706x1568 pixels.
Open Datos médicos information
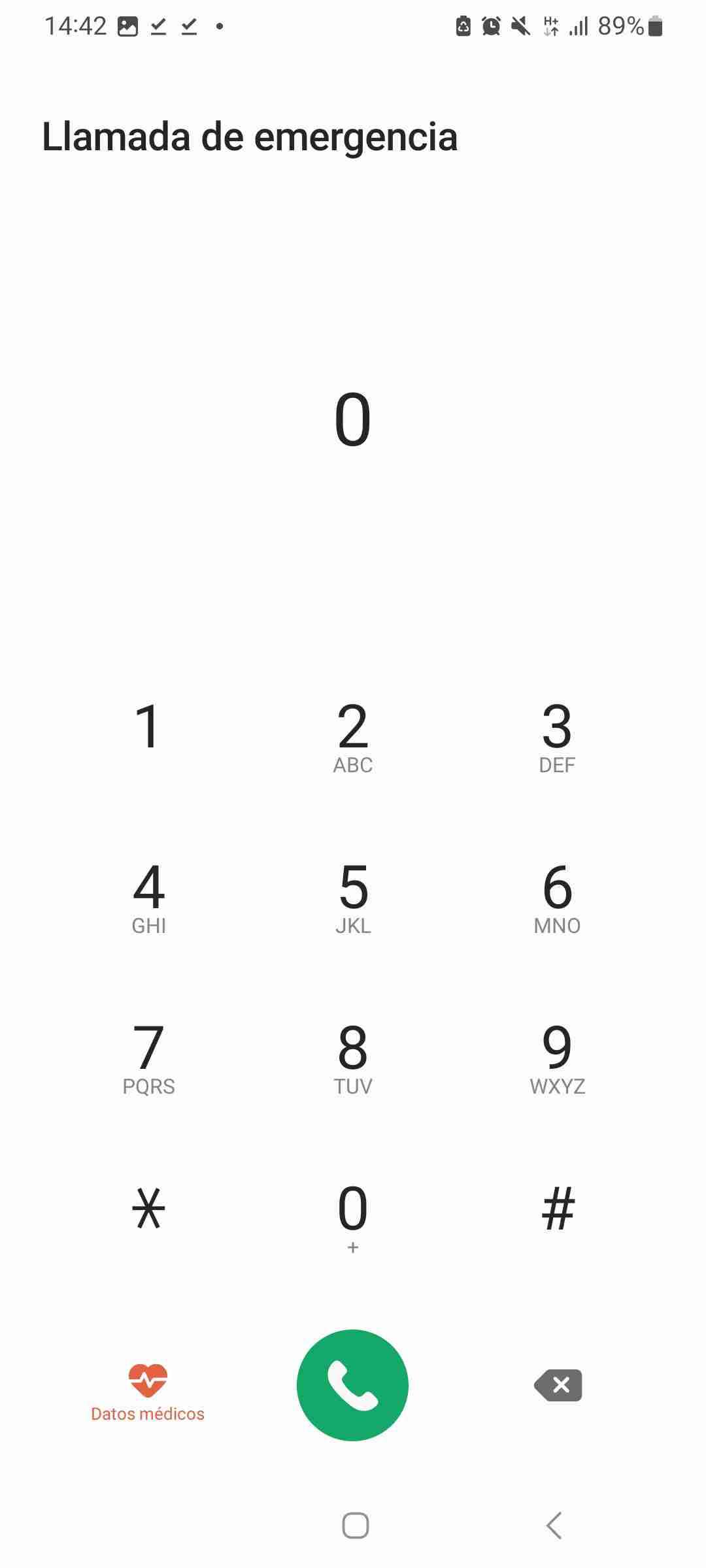click(148, 1393)
